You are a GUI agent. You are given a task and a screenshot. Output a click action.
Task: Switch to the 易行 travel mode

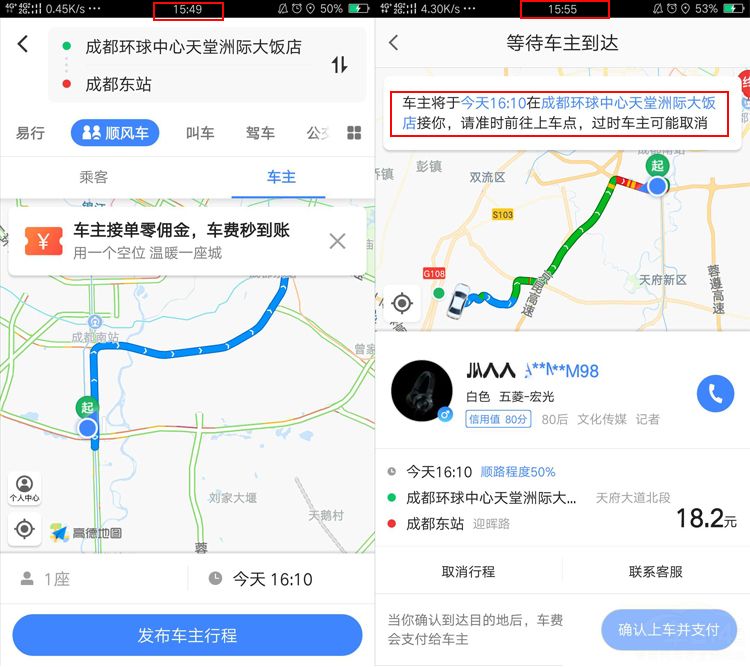pyautogui.click(x=30, y=133)
